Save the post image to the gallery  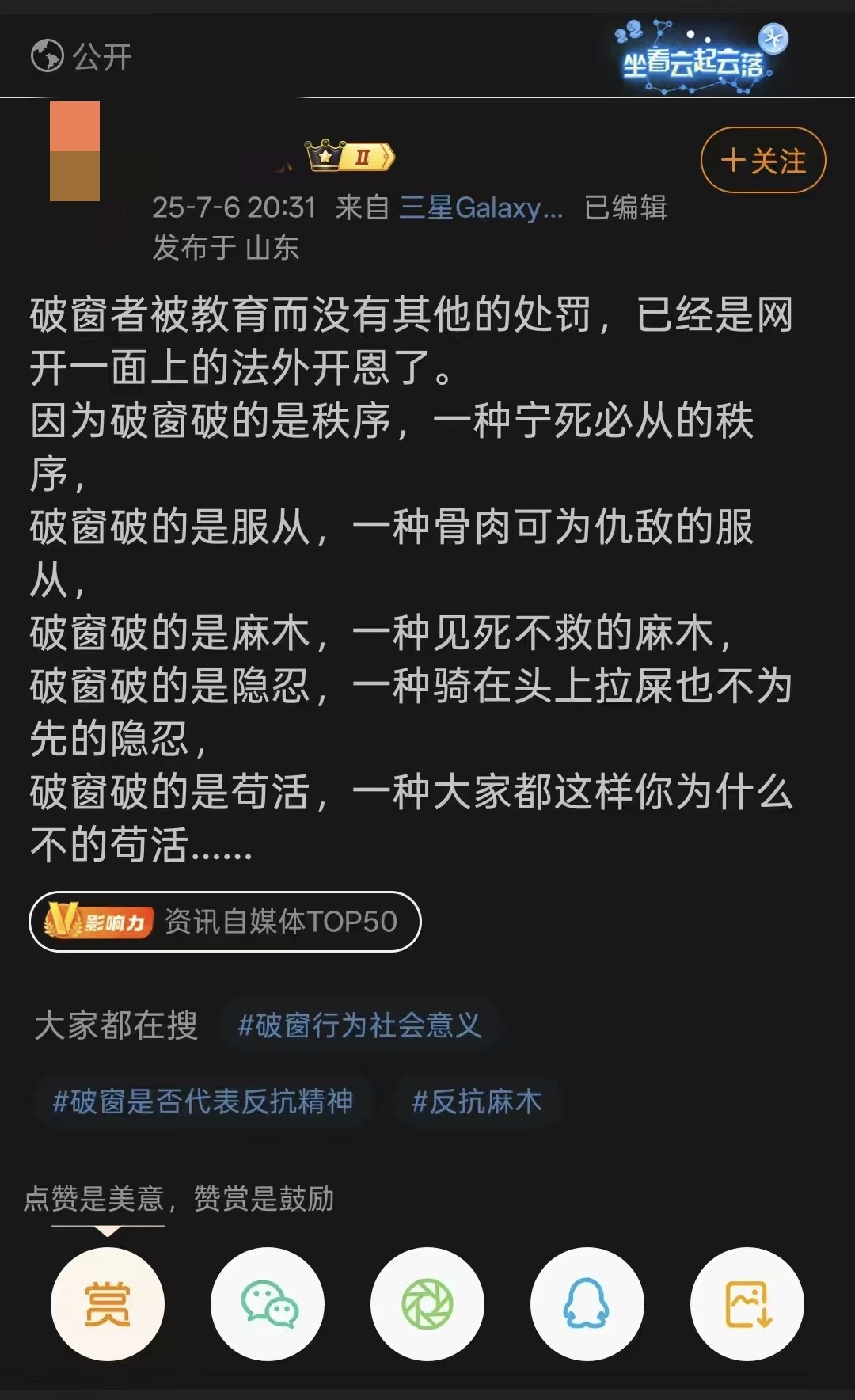tap(747, 1303)
